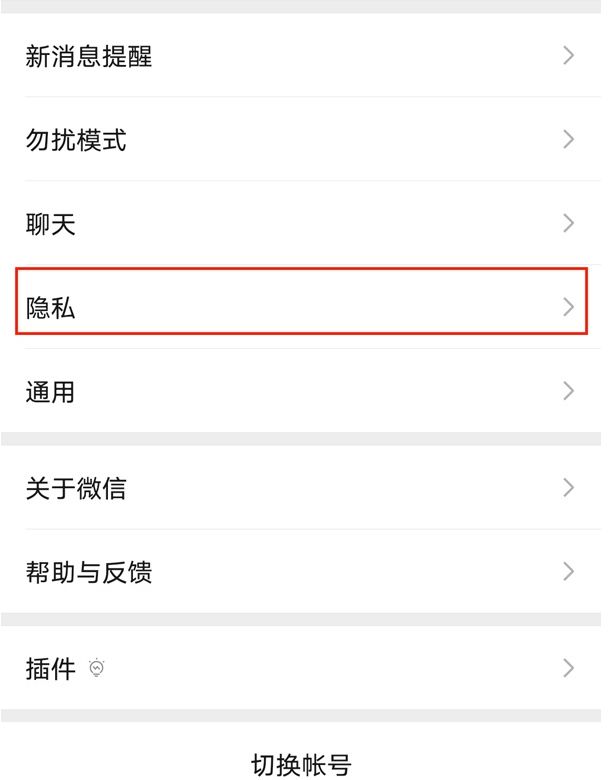Open the 聊天 settings row

coord(300,224)
